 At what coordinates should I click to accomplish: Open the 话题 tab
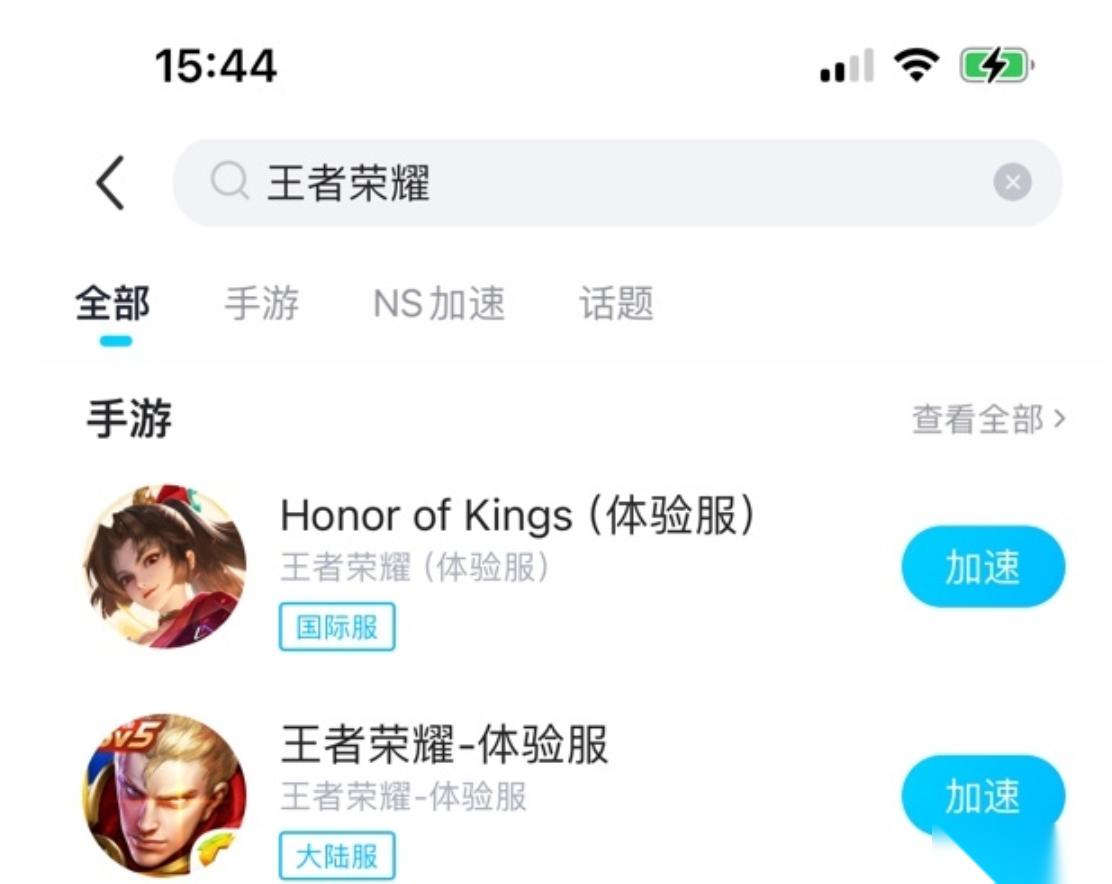616,303
